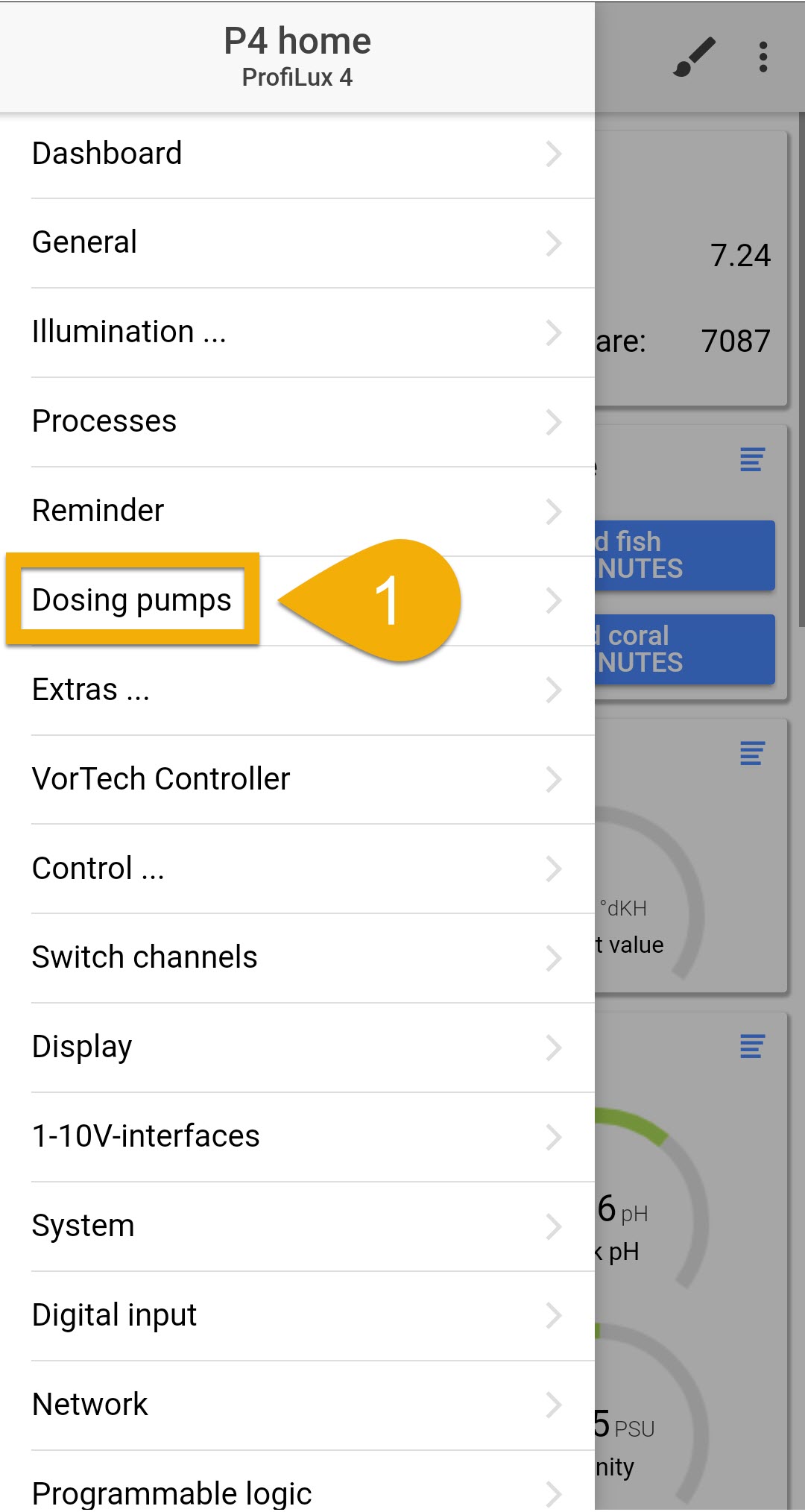Open the Extras submenu

tap(297, 690)
